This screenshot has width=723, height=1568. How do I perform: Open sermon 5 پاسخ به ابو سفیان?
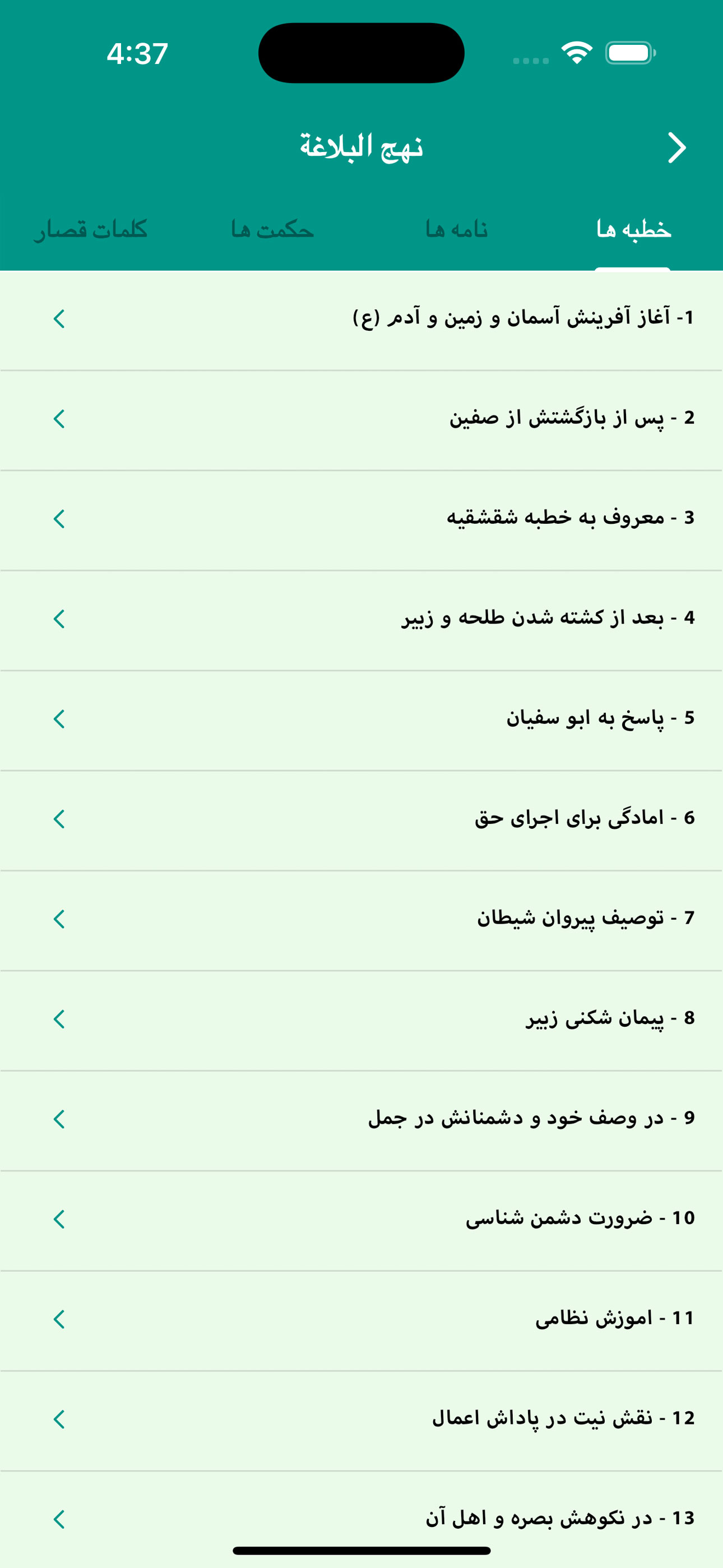click(x=600, y=719)
